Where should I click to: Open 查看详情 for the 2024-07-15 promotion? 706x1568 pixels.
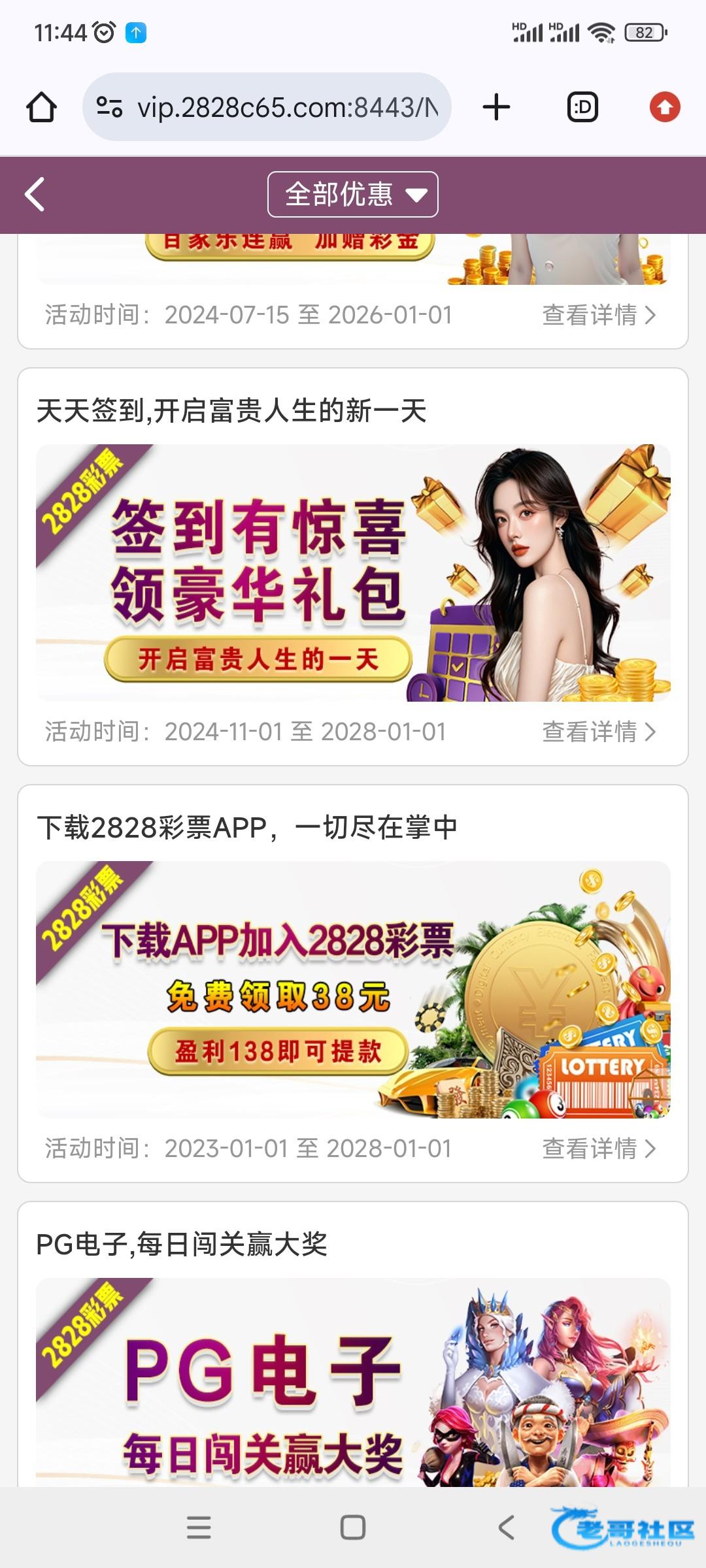pos(598,315)
